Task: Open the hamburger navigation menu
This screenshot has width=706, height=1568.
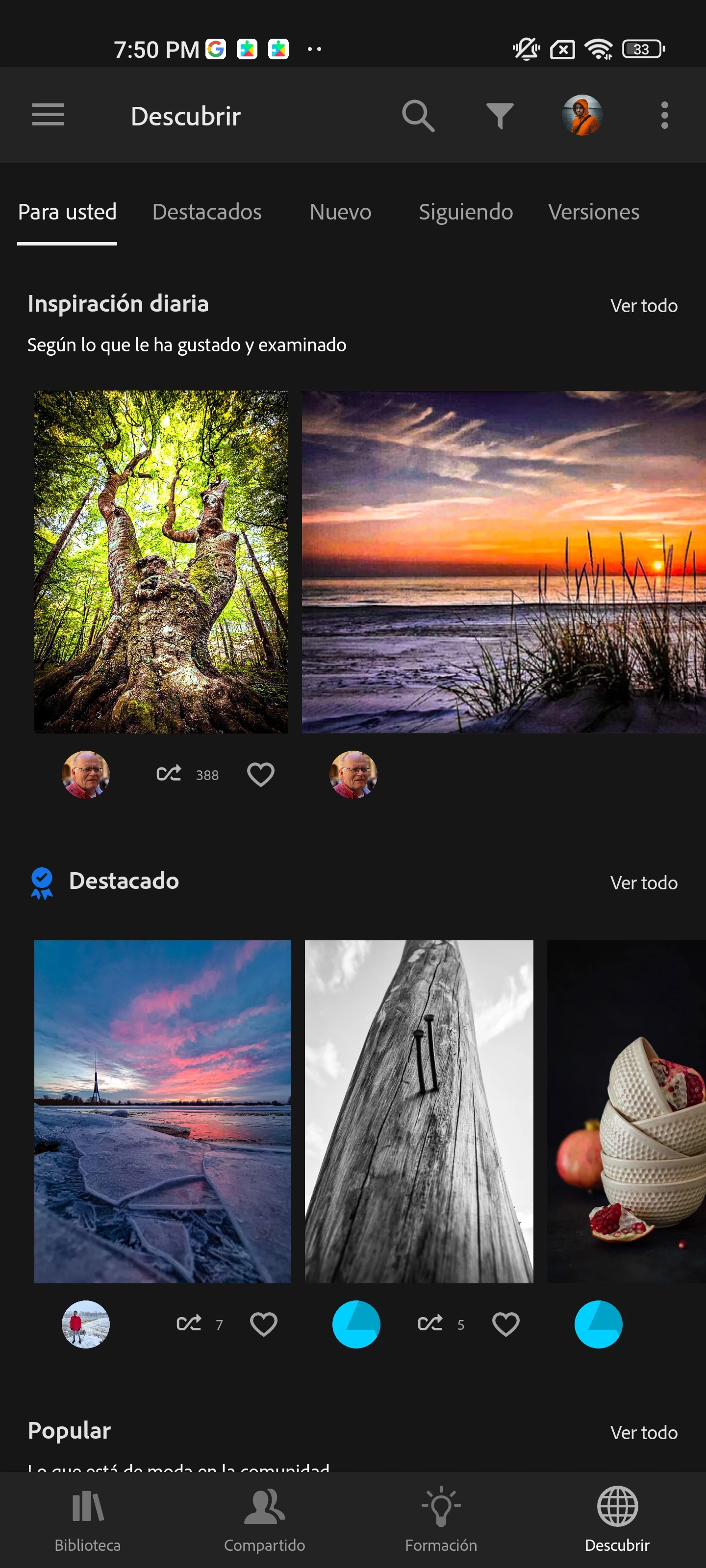Action: click(48, 115)
